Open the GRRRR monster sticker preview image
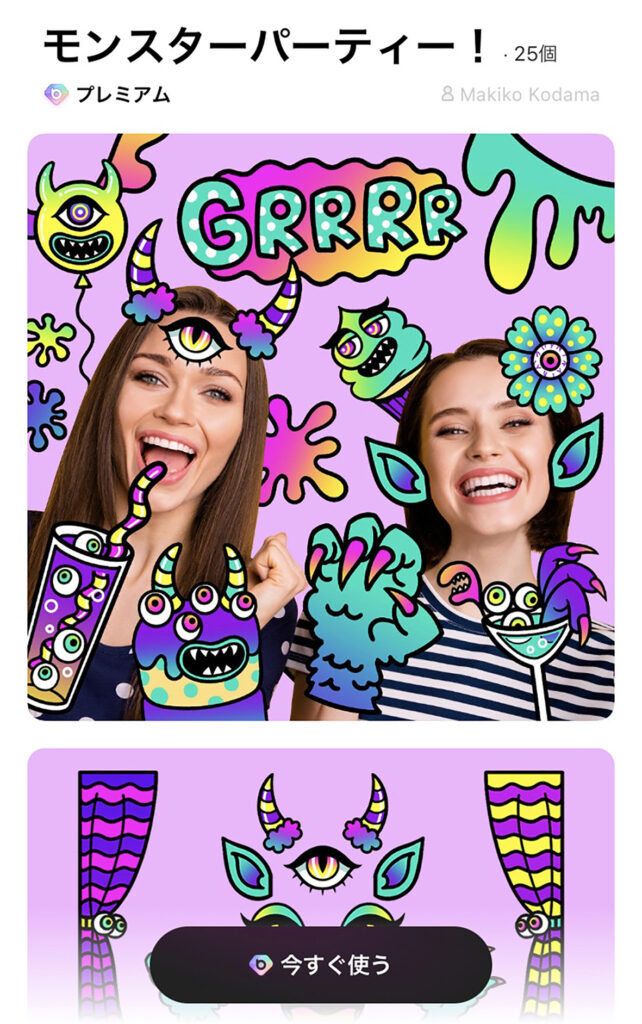The height and width of the screenshot is (1024, 642). tap(321, 427)
